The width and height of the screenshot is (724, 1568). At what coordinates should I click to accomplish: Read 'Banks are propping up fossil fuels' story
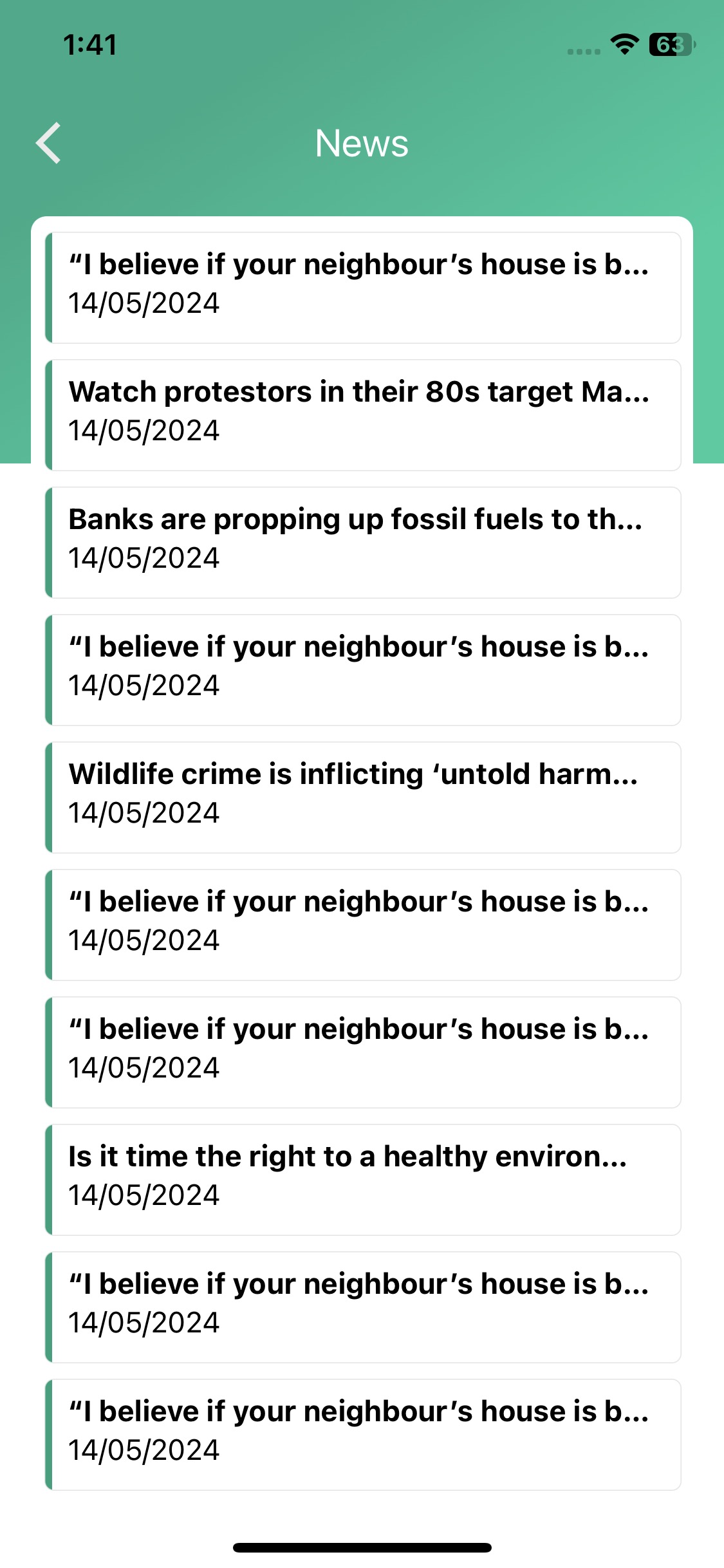(x=363, y=541)
